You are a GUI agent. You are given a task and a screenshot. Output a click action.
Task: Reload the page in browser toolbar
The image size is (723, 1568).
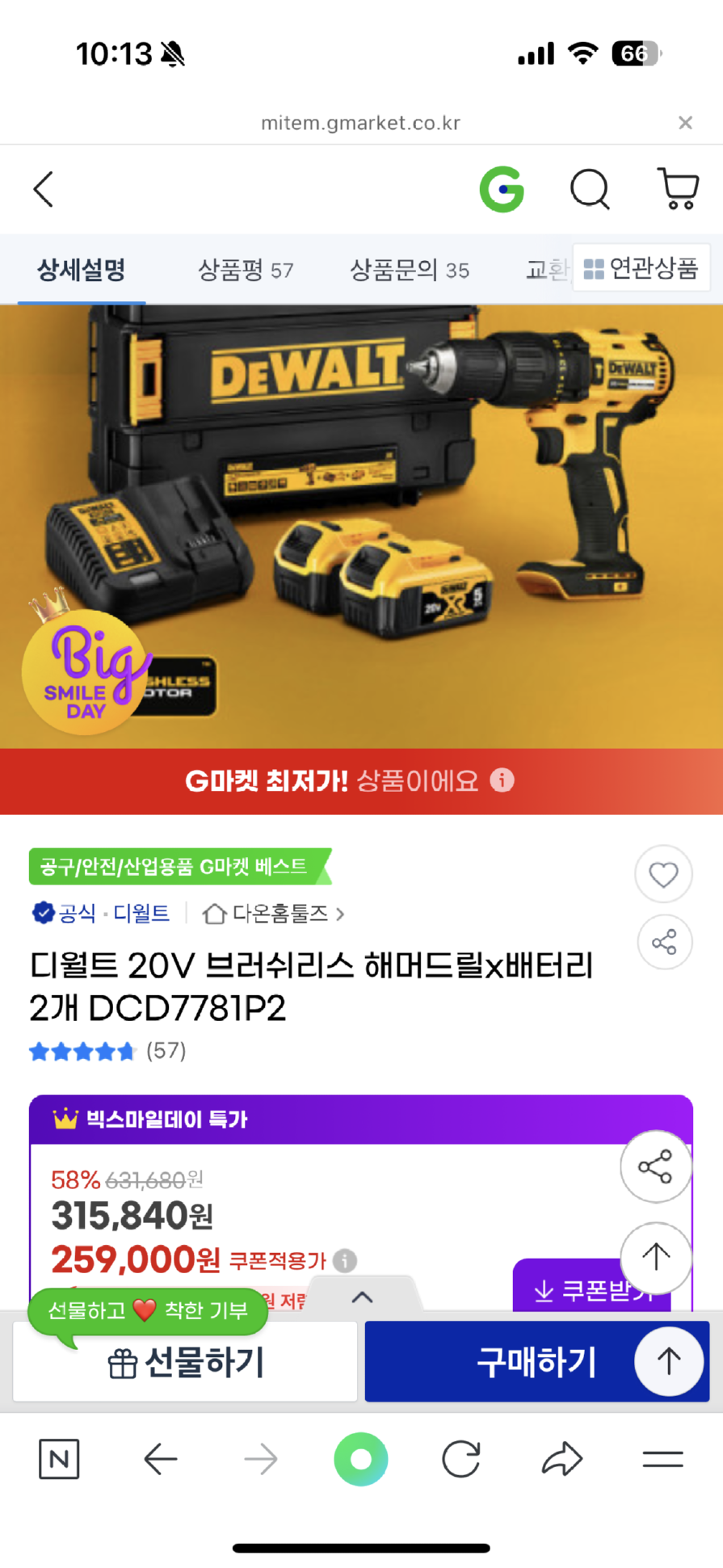tap(461, 1459)
